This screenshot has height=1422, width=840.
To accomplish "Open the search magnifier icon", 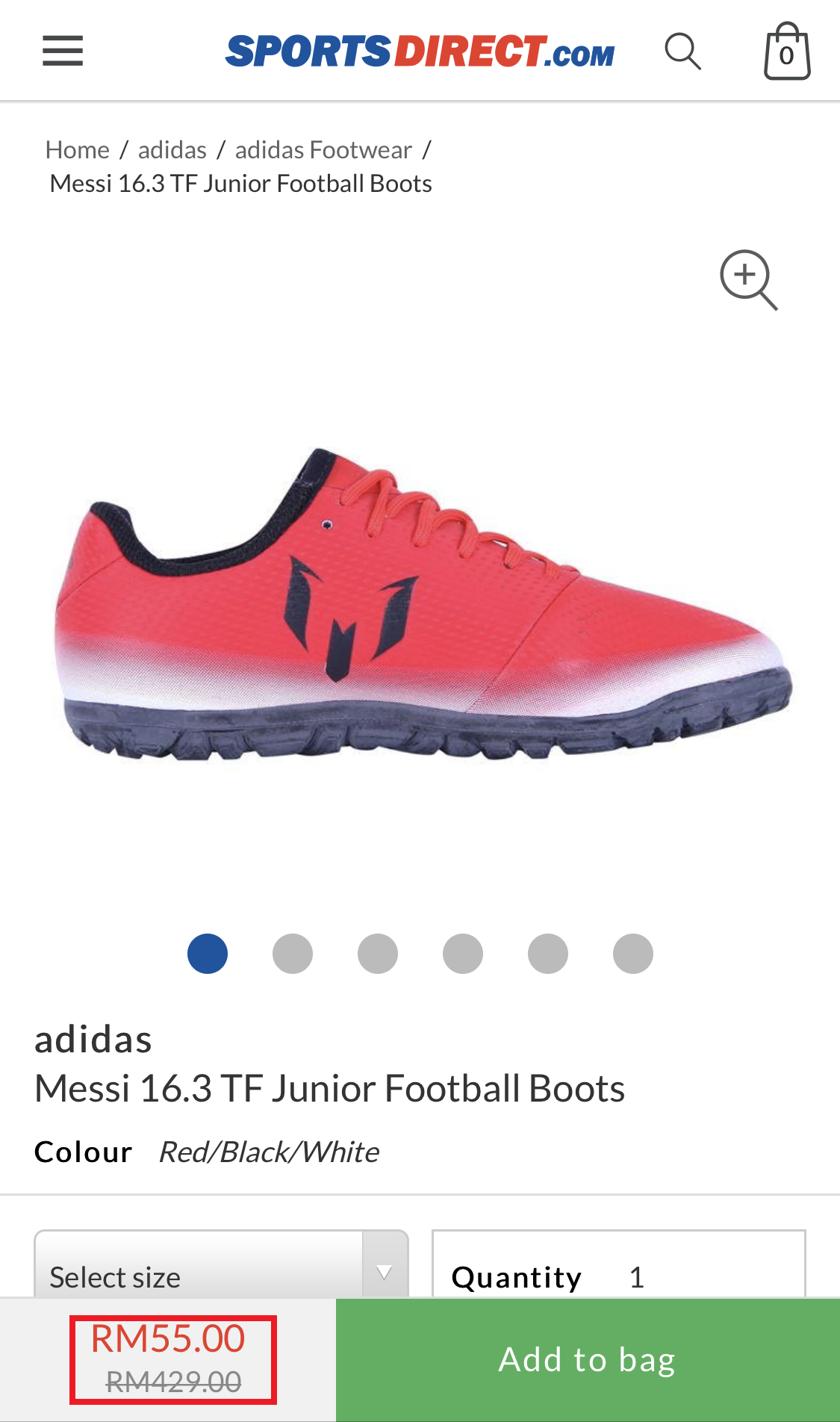I will pyautogui.click(x=682, y=51).
